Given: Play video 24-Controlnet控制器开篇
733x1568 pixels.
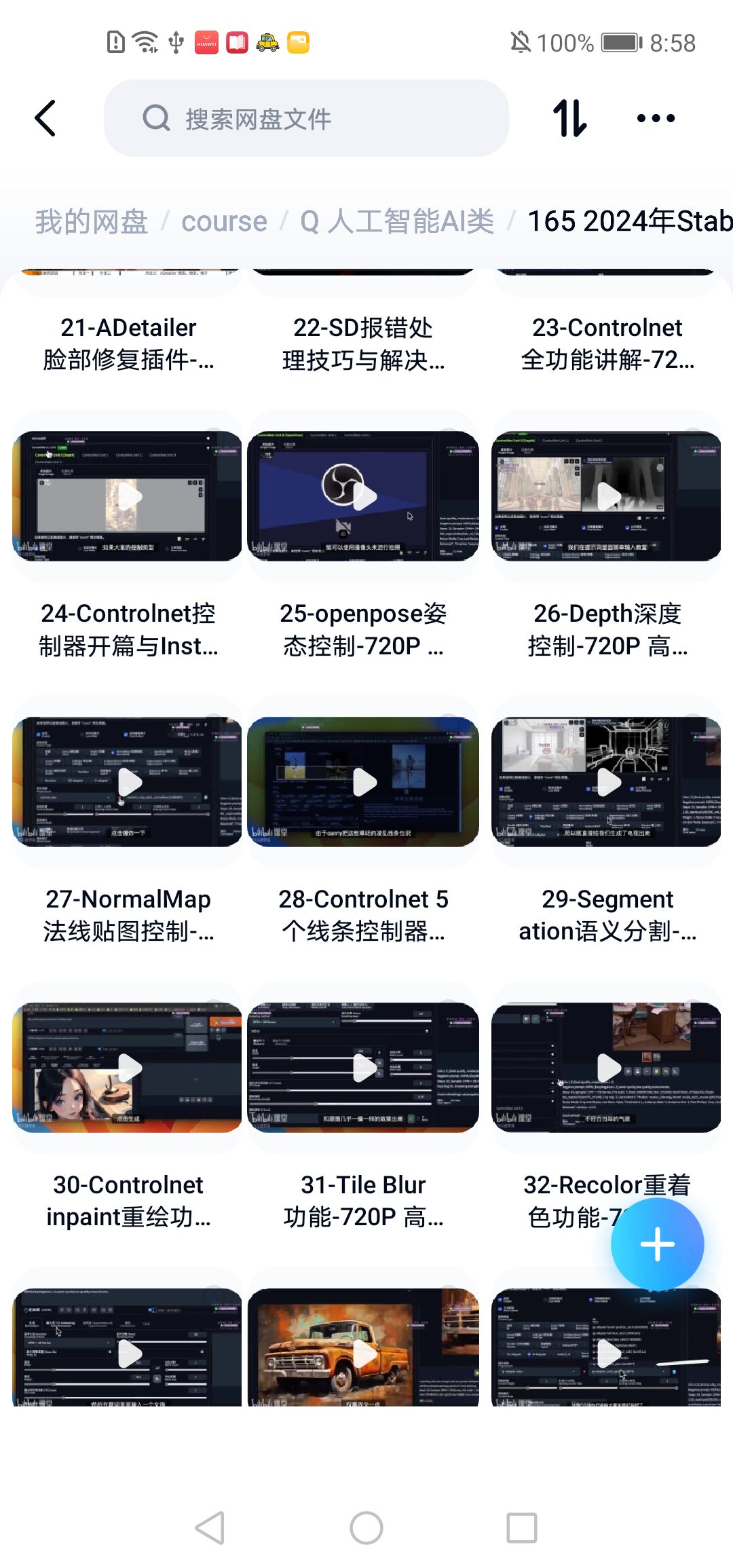Looking at the screenshot, I should [128, 496].
